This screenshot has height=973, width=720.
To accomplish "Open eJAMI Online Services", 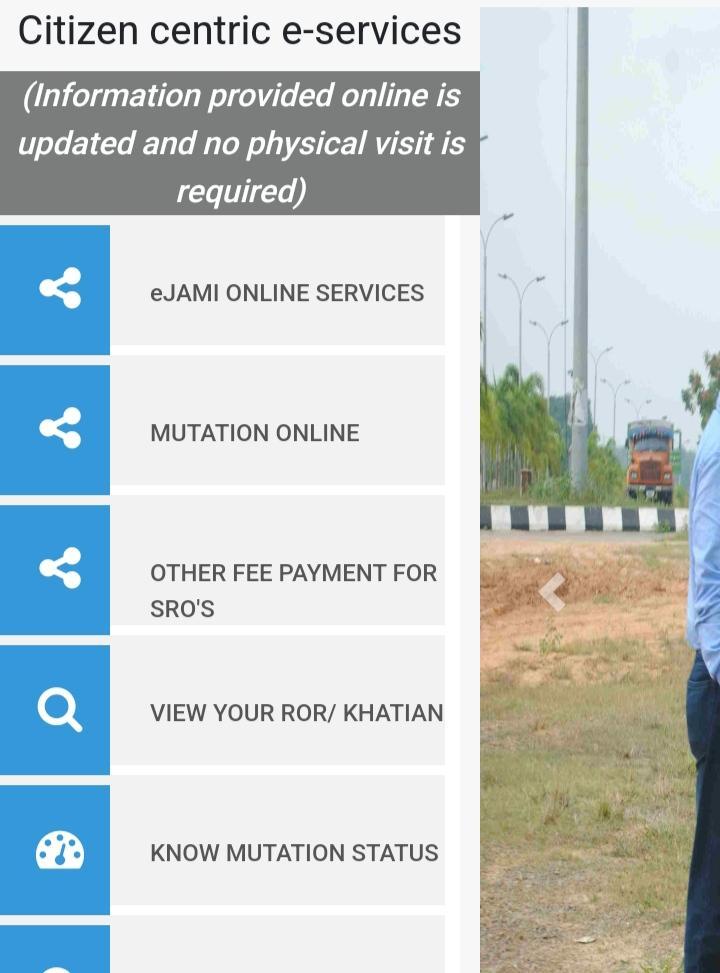I will [286, 293].
